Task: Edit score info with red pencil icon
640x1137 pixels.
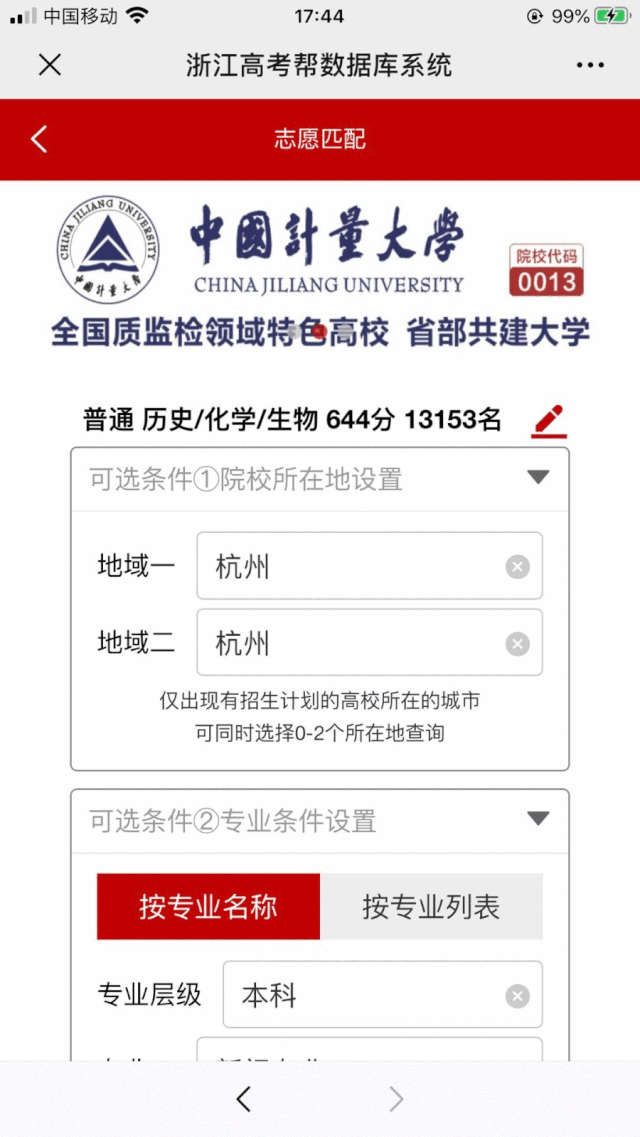Action: [x=548, y=420]
